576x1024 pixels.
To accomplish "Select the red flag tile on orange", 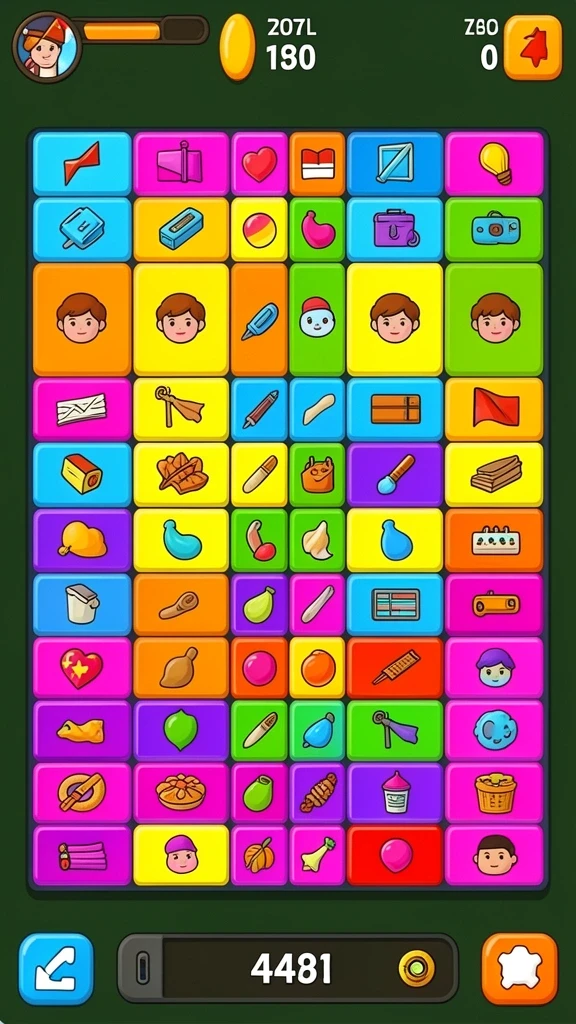I will [494, 409].
